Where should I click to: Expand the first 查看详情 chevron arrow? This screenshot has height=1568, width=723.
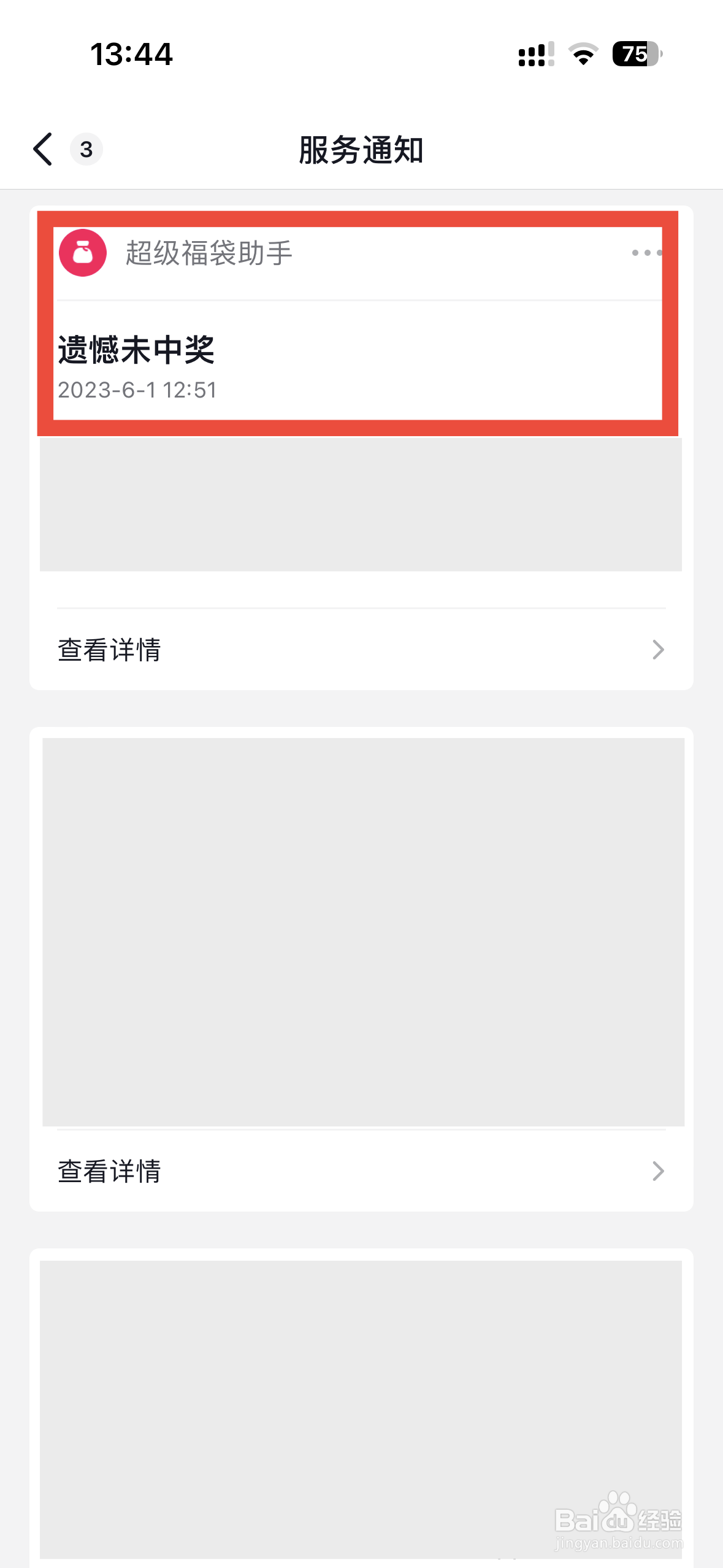(657, 648)
